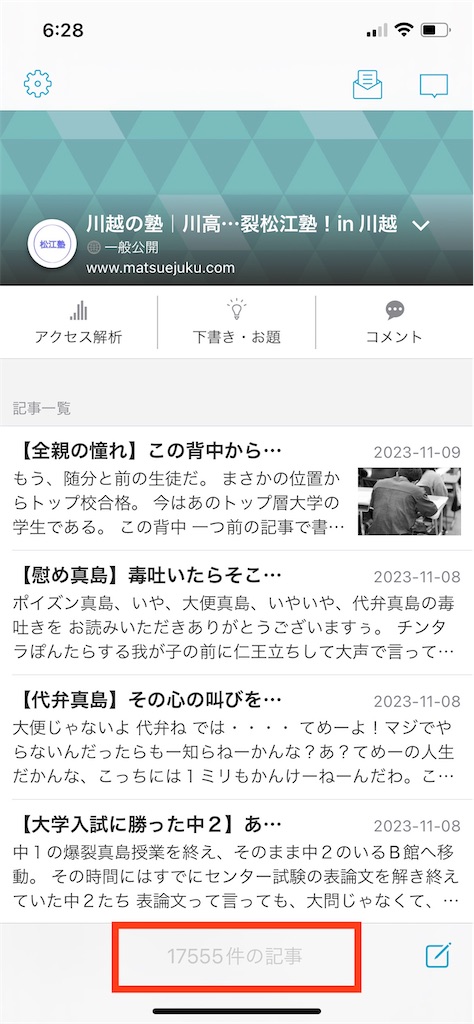
Task: Open the article 【代弁真島】
Action: [x=237, y=737]
